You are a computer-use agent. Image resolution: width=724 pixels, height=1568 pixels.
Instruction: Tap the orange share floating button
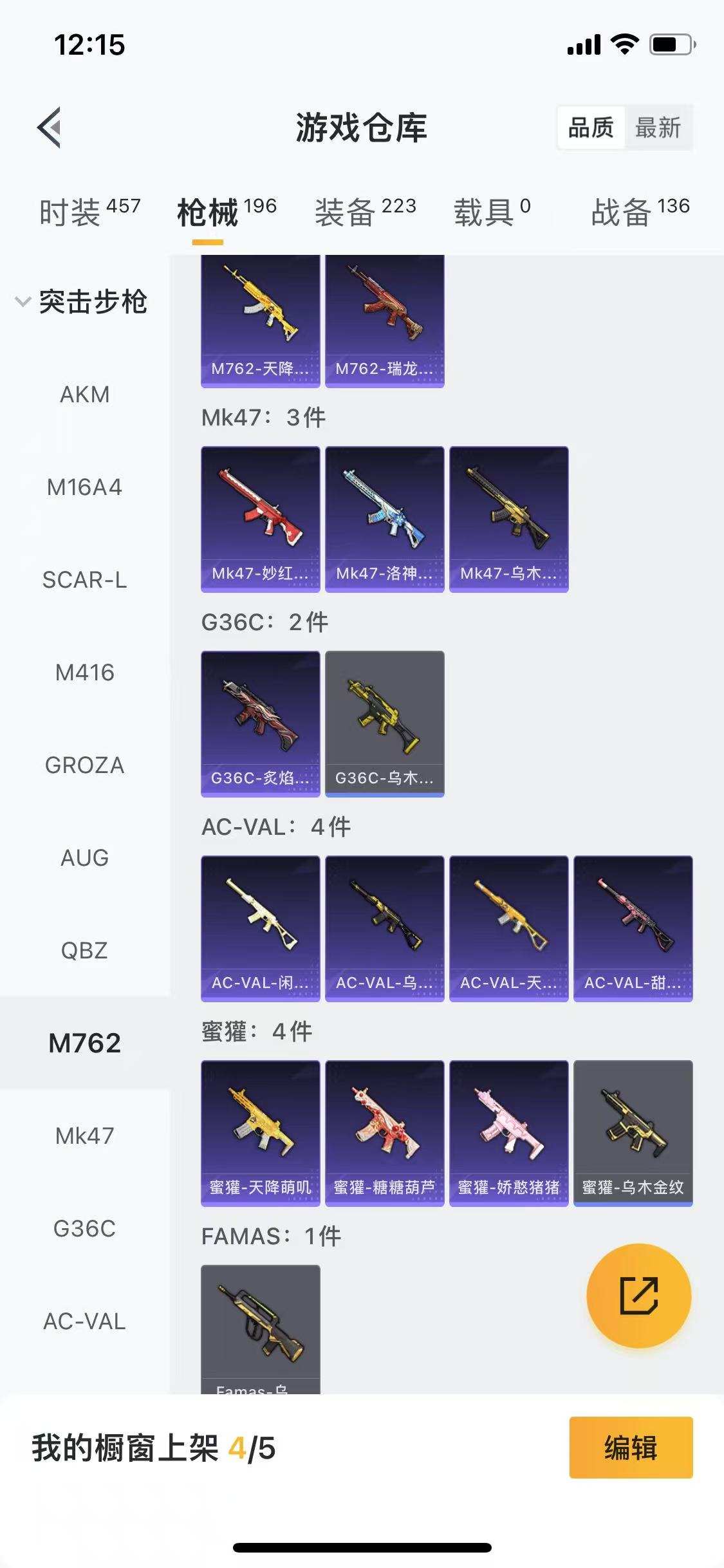pyautogui.click(x=638, y=1296)
